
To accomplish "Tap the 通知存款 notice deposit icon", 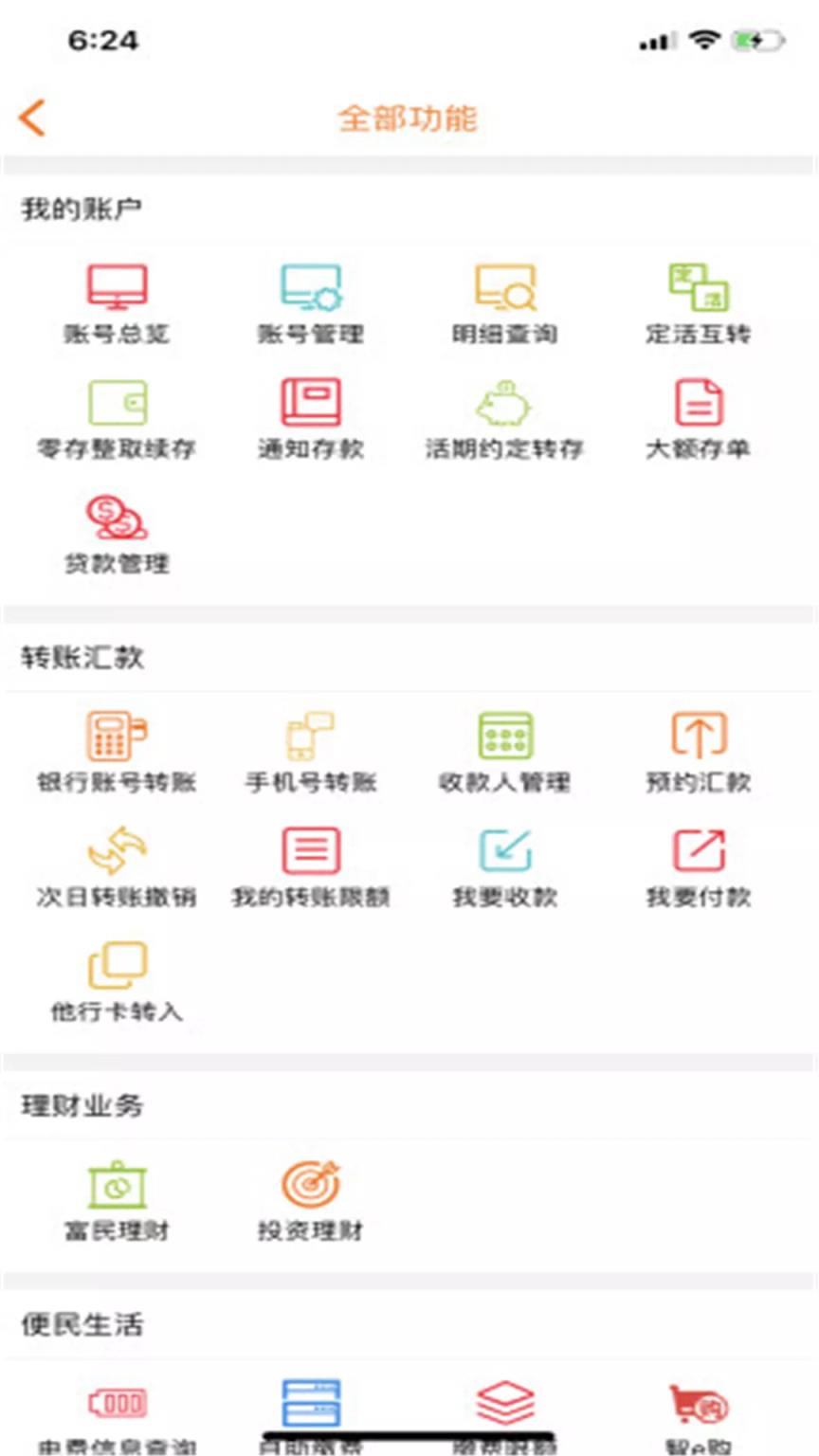I will [310, 419].
